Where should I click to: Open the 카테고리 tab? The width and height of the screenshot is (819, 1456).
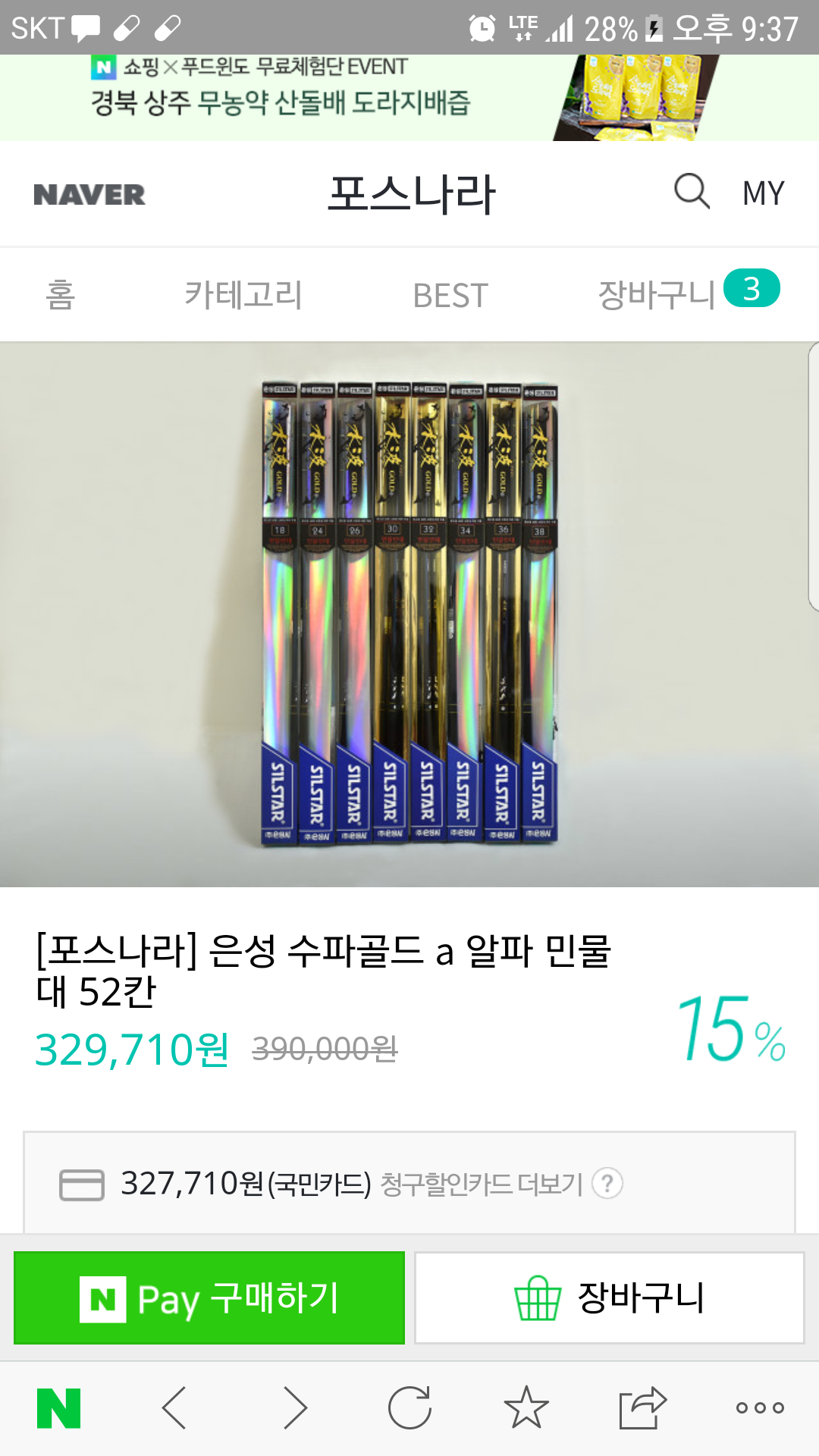[243, 294]
